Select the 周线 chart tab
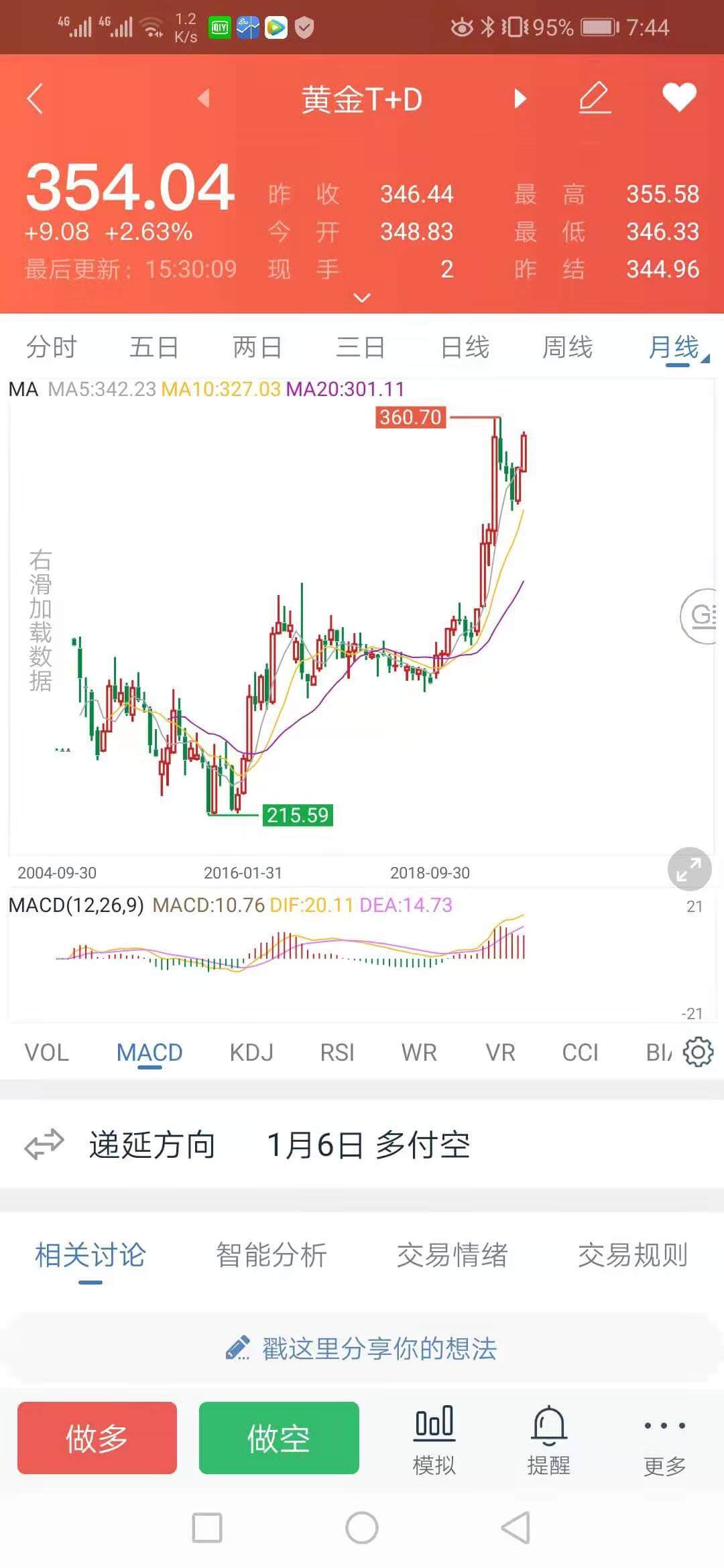 567,347
